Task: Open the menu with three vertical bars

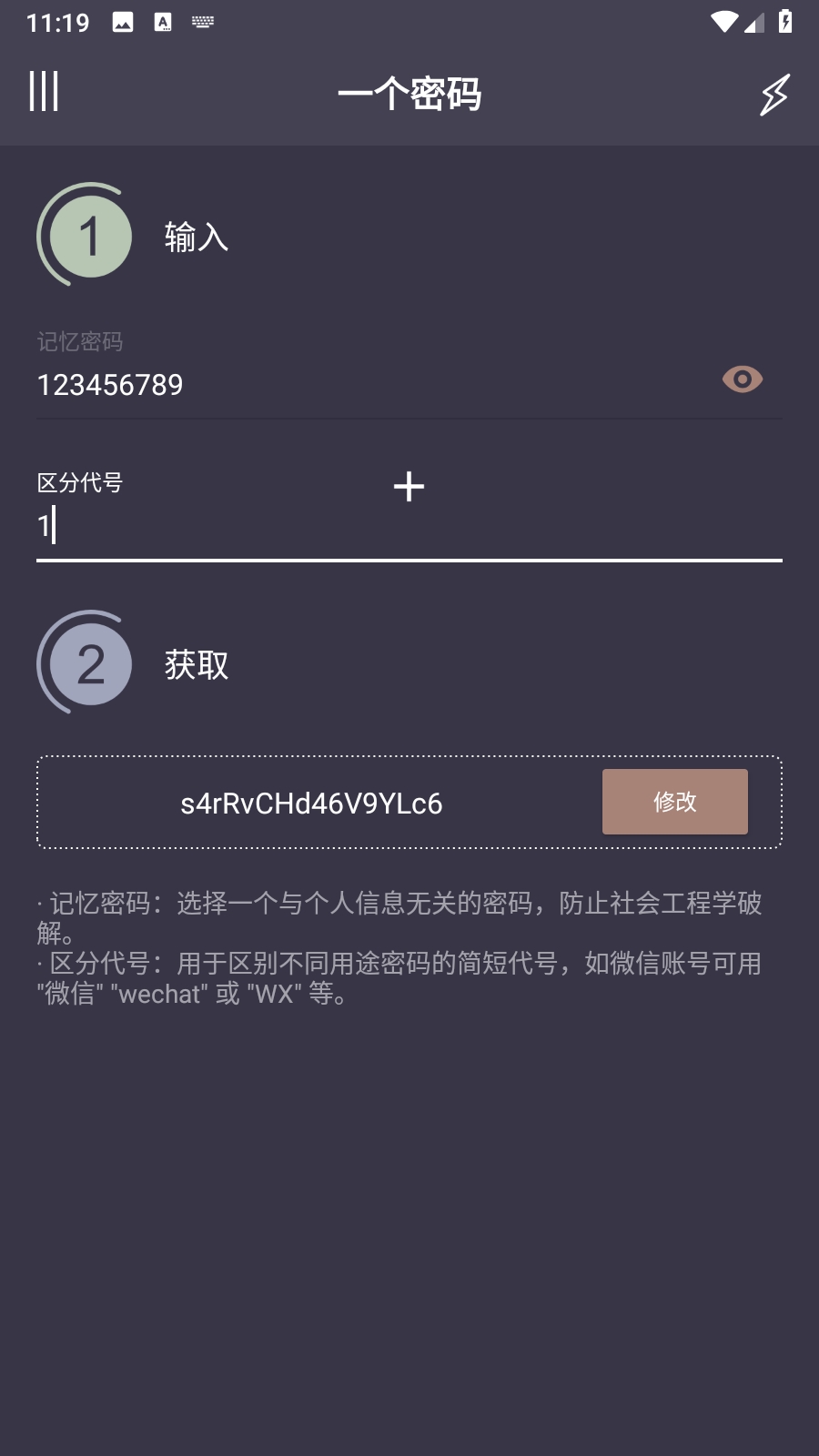Action: click(x=44, y=92)
